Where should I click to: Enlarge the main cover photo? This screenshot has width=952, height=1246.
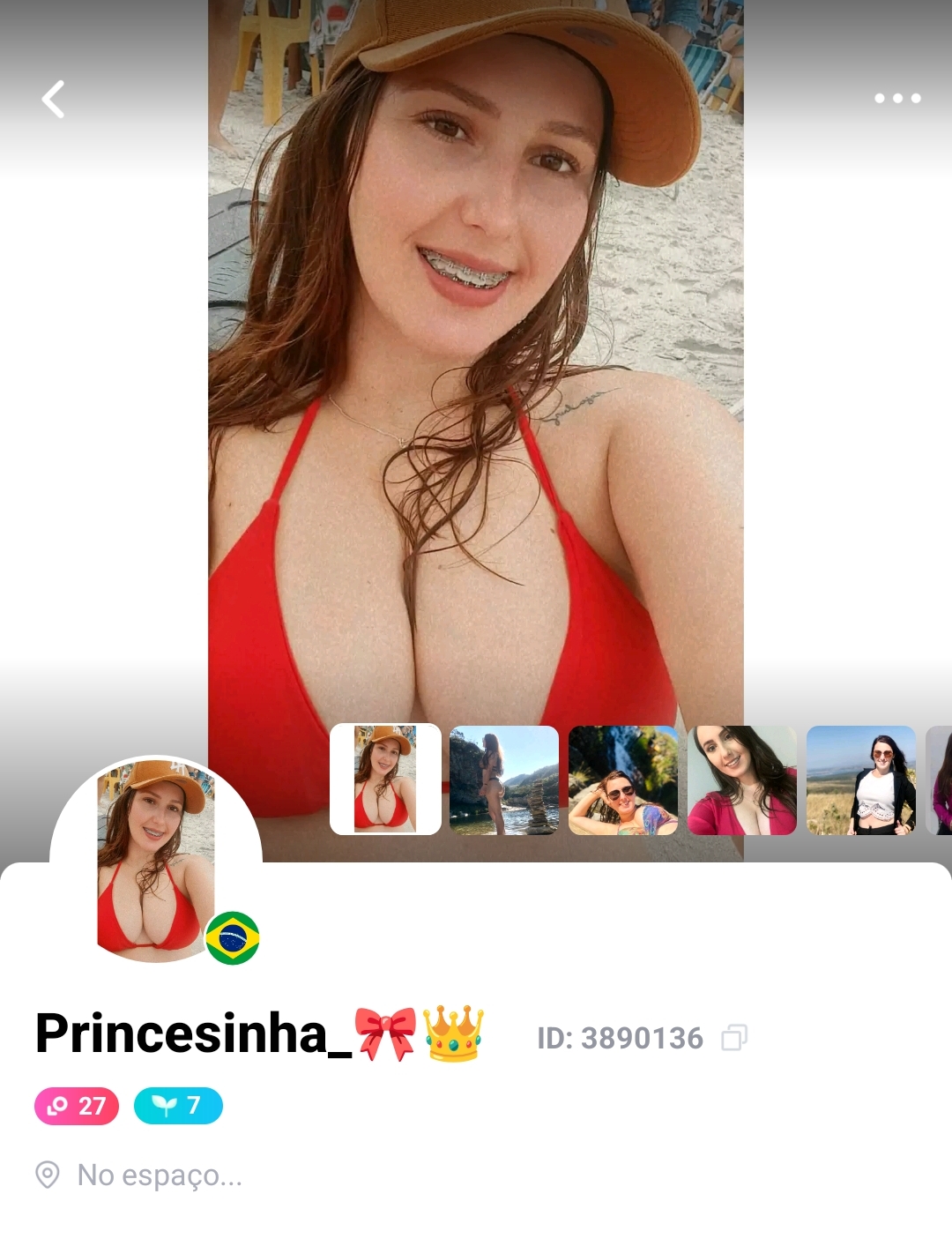click(x=476, y=353)
